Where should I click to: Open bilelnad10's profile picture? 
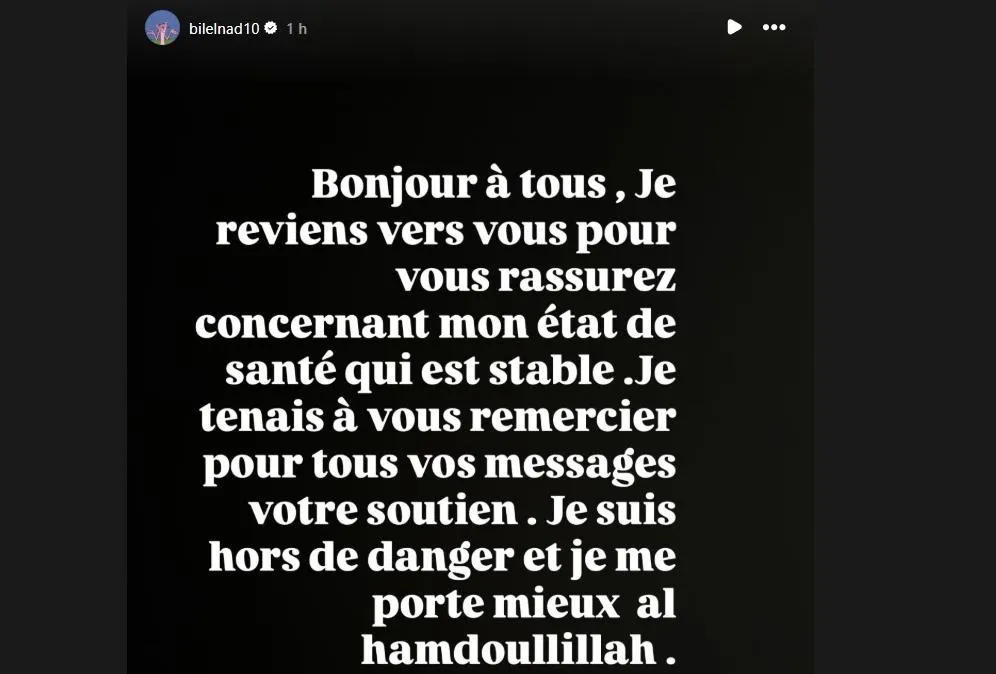(162, 28)
